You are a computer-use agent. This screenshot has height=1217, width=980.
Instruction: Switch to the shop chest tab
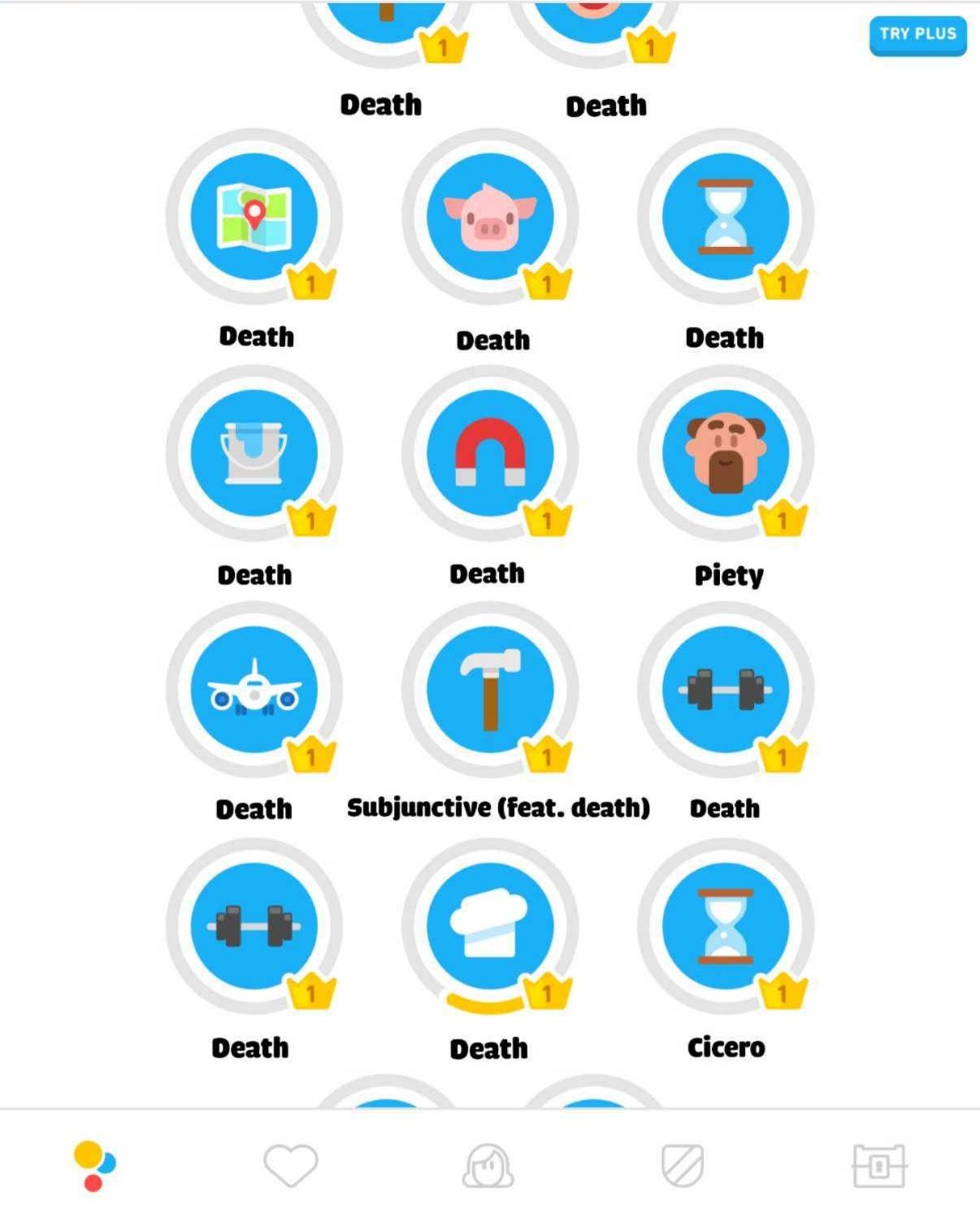click(x=879, y=1166)
